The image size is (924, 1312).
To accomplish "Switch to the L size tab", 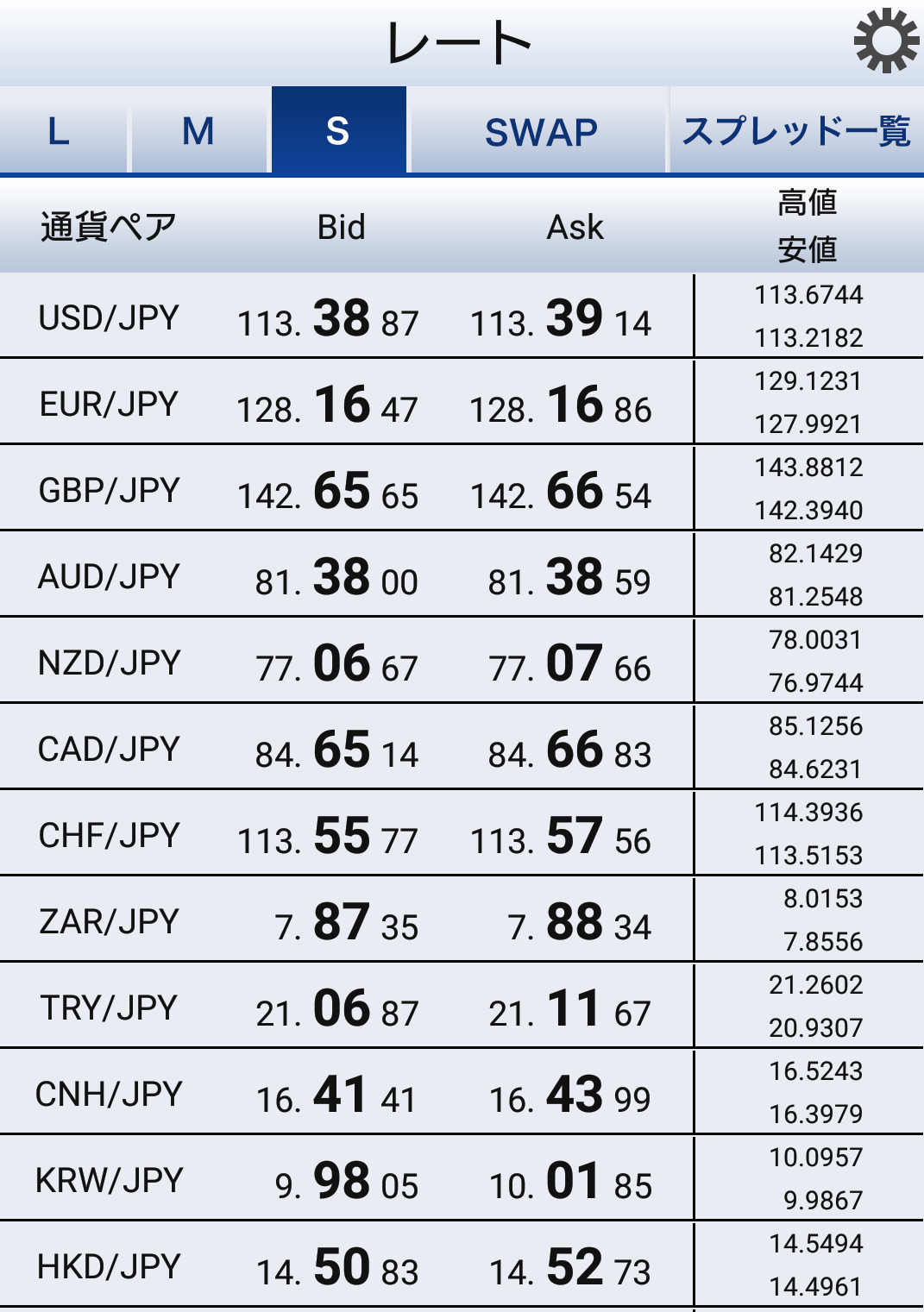I will point(60,132).
